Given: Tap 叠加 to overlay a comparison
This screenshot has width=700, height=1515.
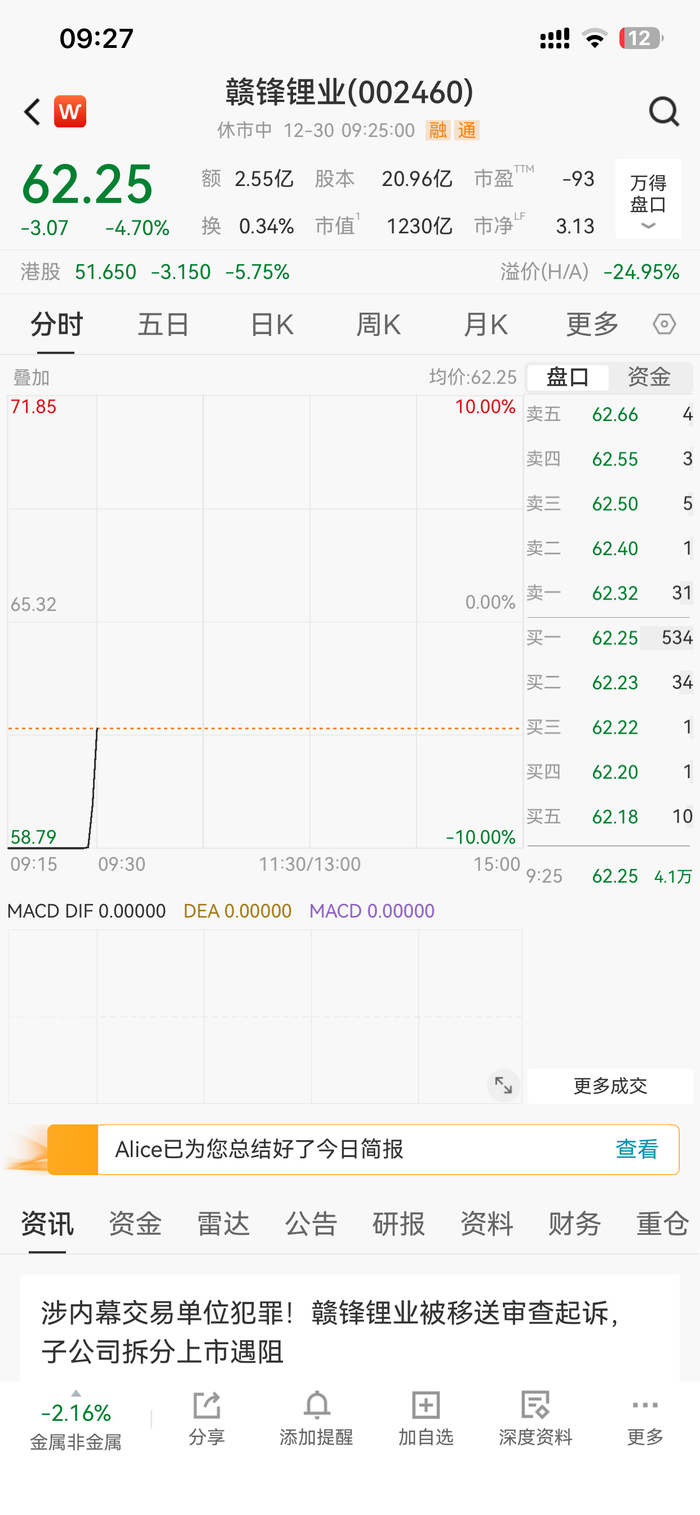Looking at the screenshot, I should tap(31, 378).
